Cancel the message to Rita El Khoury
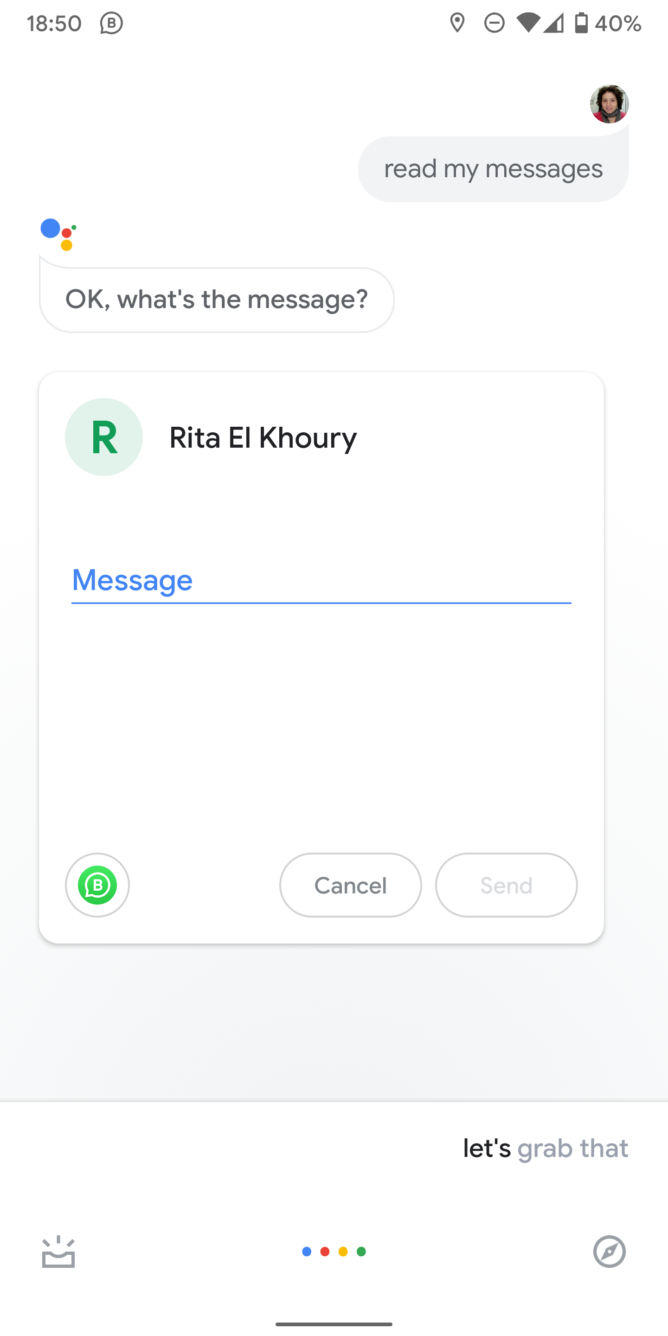 point(350,885)
